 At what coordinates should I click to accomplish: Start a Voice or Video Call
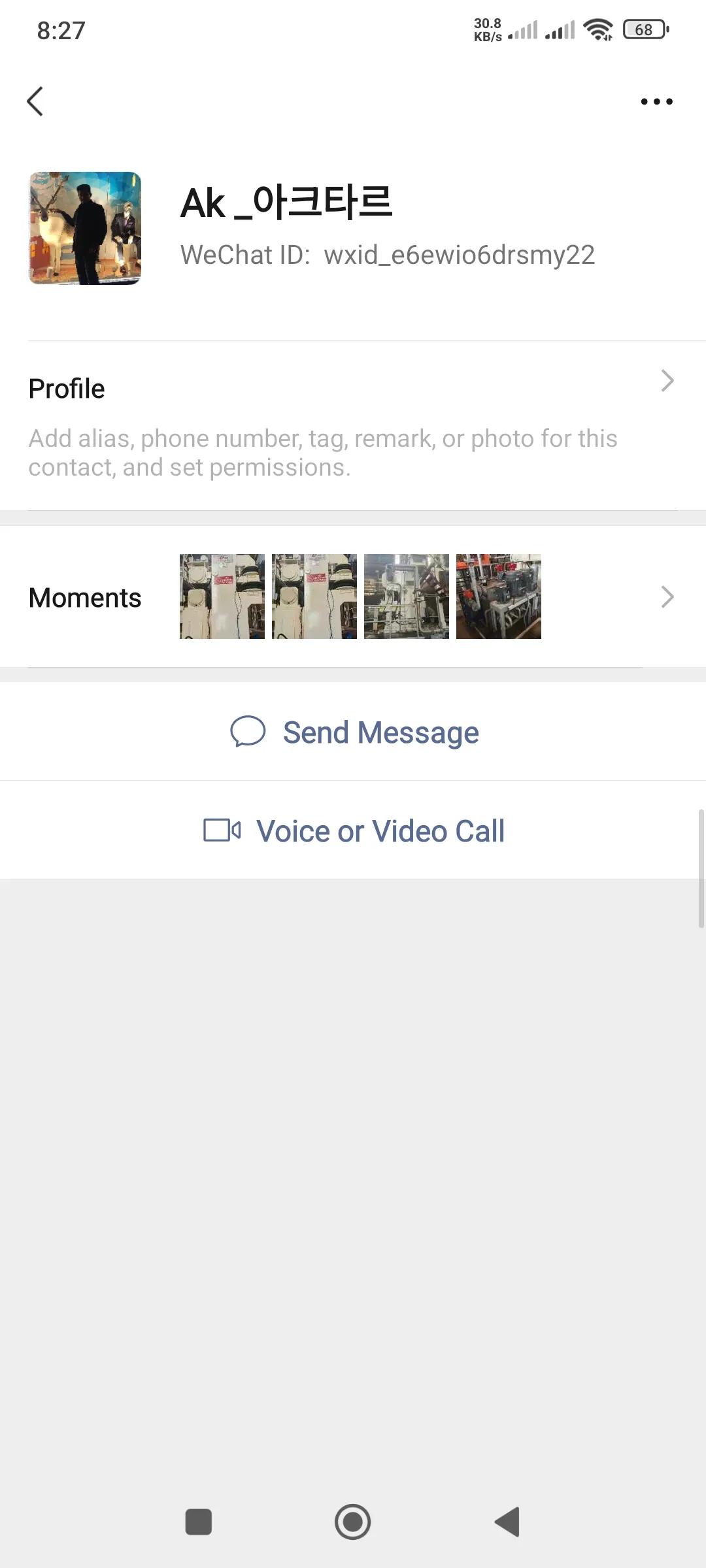tap(354, 830)
